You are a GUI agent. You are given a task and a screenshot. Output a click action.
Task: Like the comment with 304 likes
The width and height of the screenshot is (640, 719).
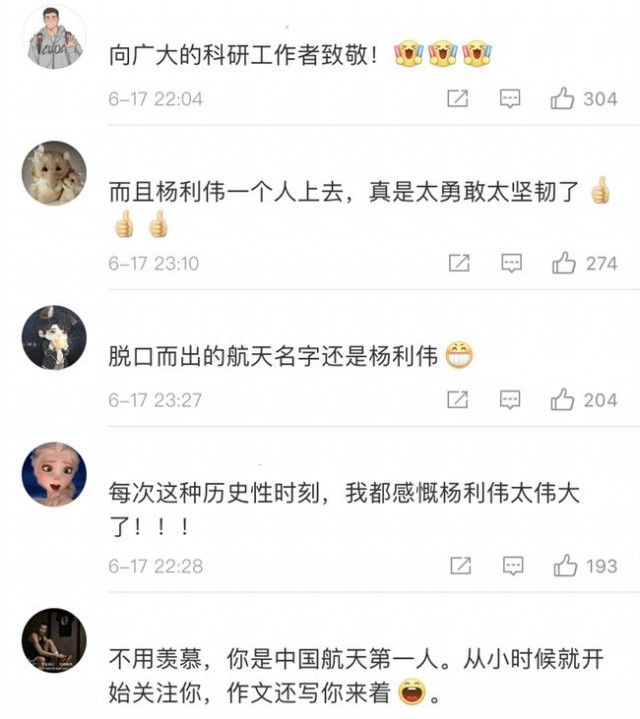[562, 99]
